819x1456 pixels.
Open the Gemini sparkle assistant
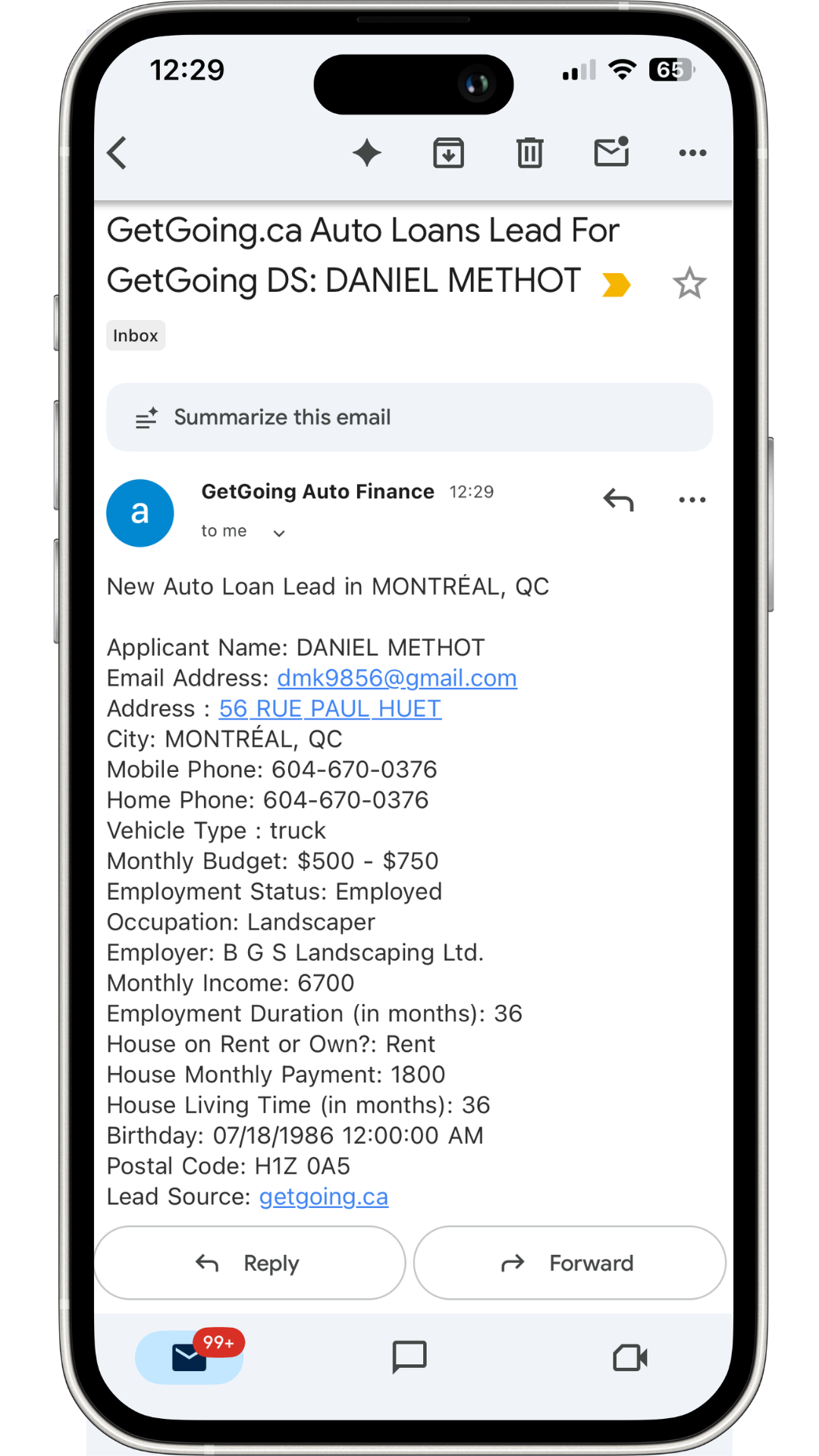367,153
